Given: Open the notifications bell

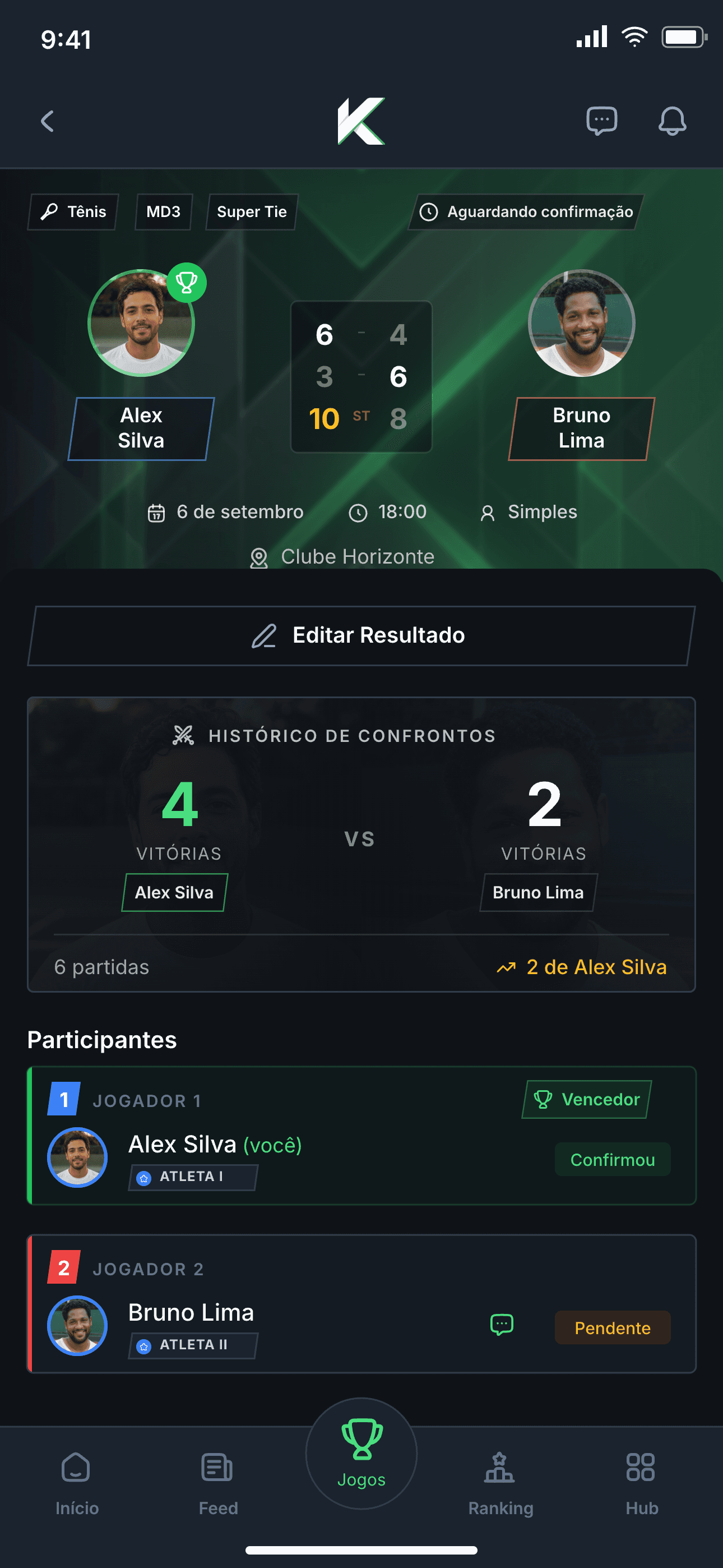Looking at the screenshot, I should [673, 121].
